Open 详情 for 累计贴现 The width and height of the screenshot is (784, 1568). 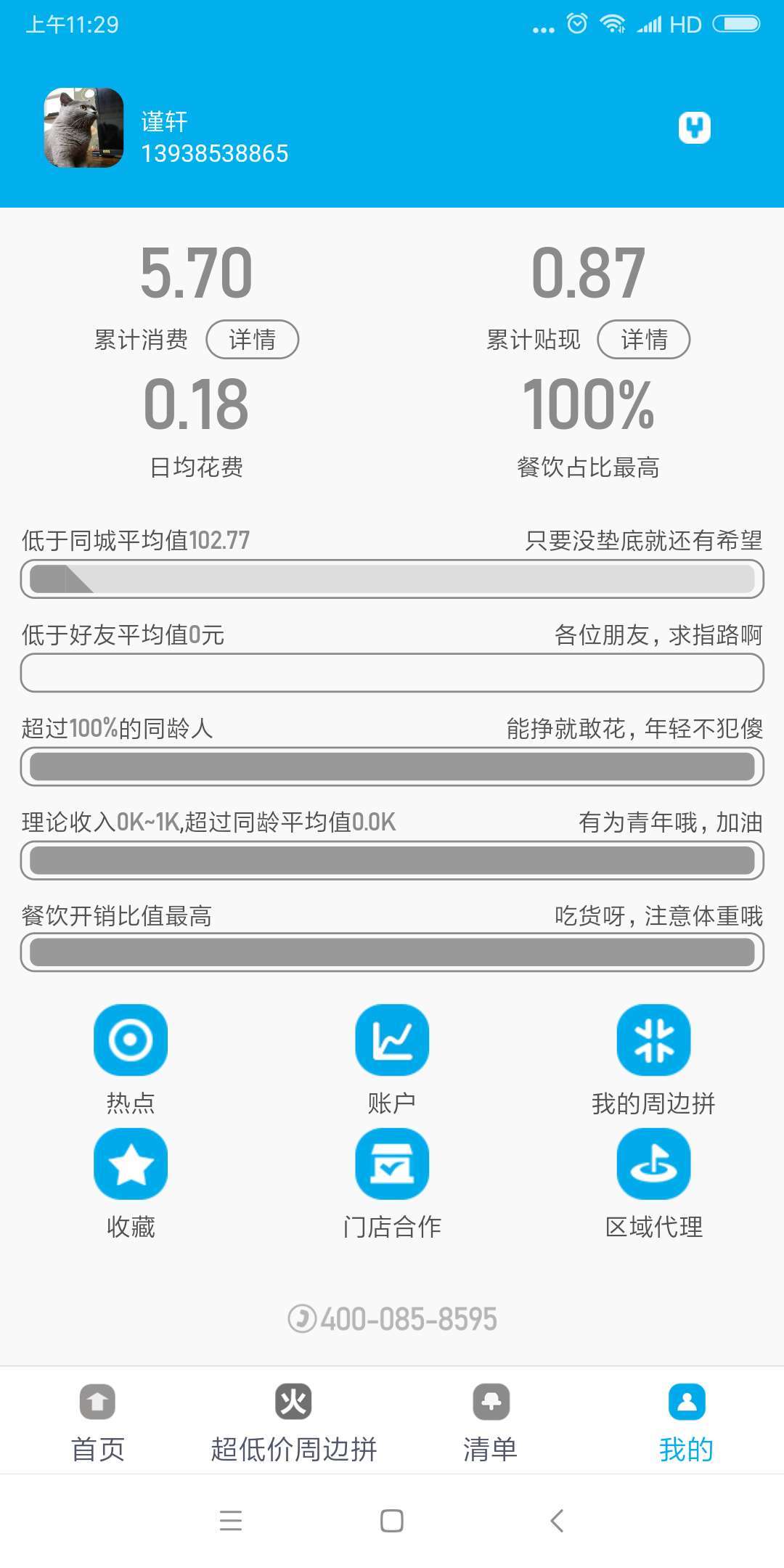click(x=643, y=339)
